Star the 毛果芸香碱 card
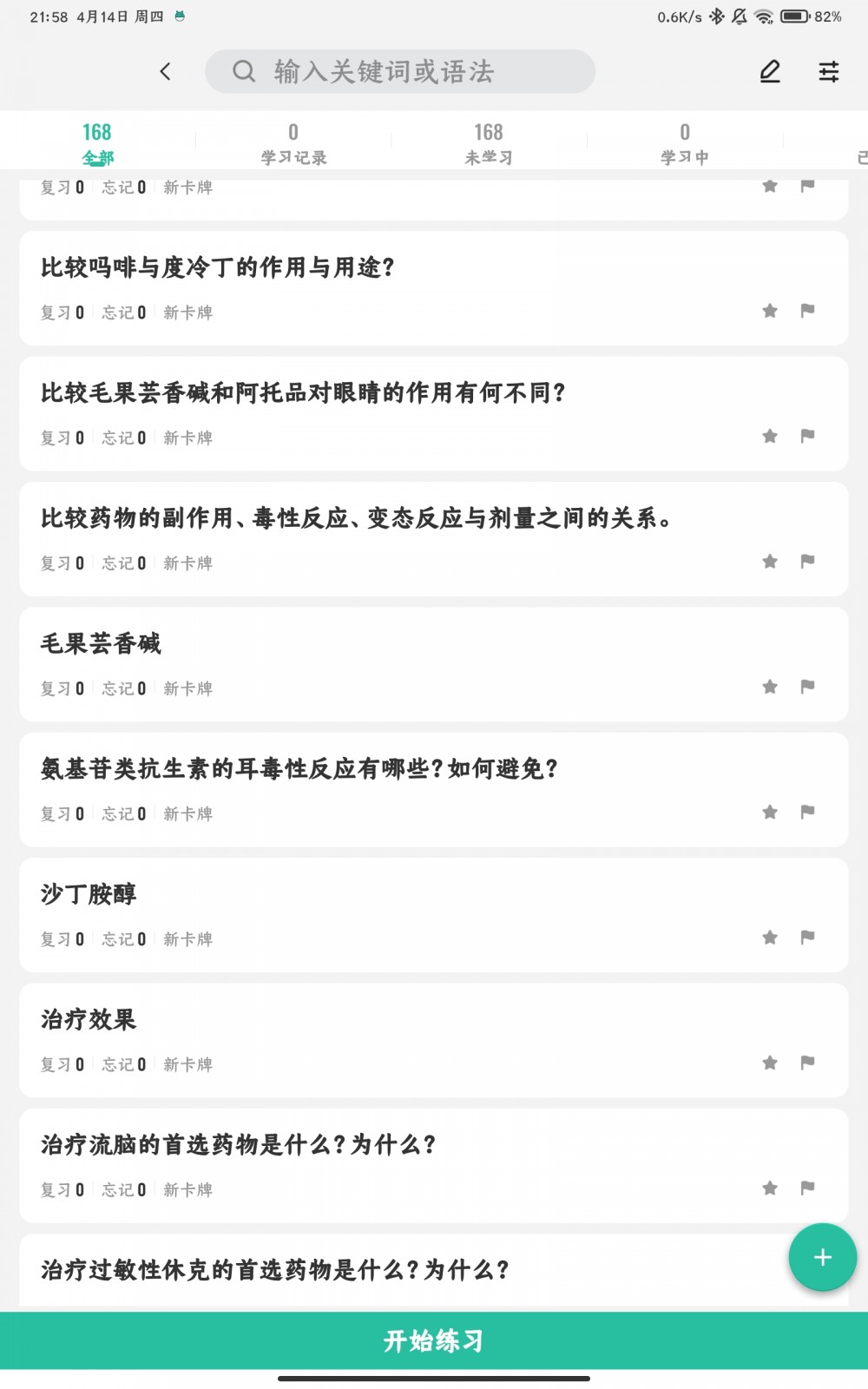 [x=770, y=687]
